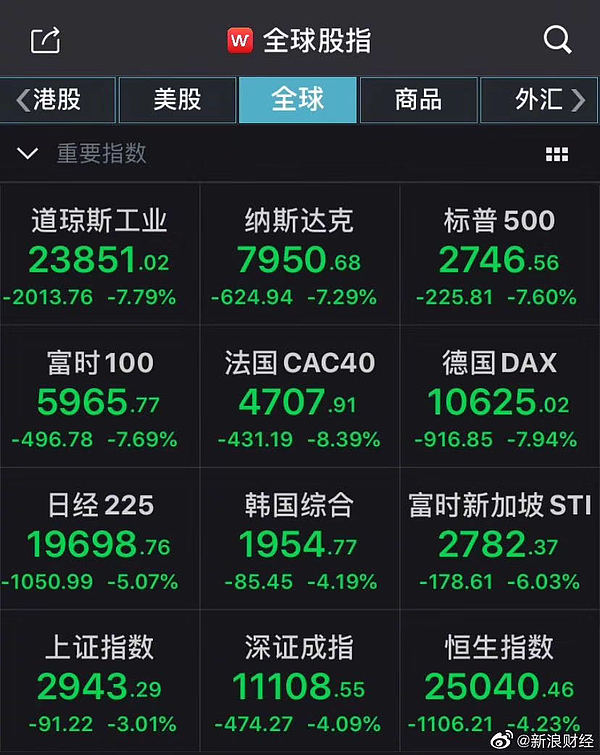Open the 恒生指数 card
Viewport: 600px width, 755px height.
(499, 682)
